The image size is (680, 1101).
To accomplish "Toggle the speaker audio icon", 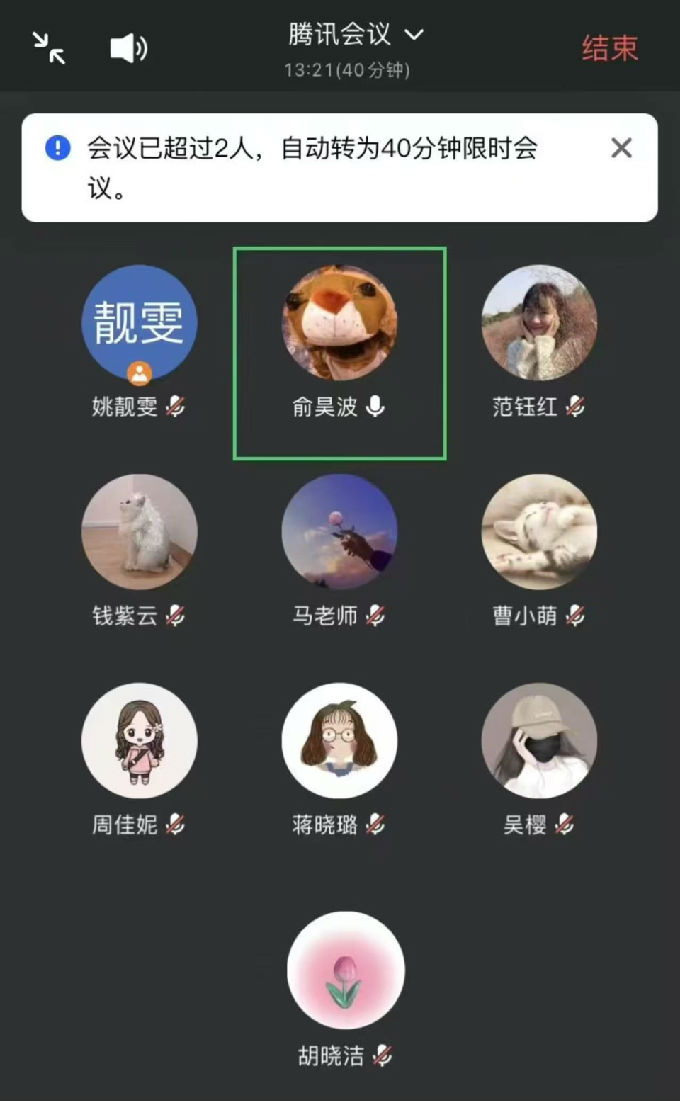I will 129,48.
